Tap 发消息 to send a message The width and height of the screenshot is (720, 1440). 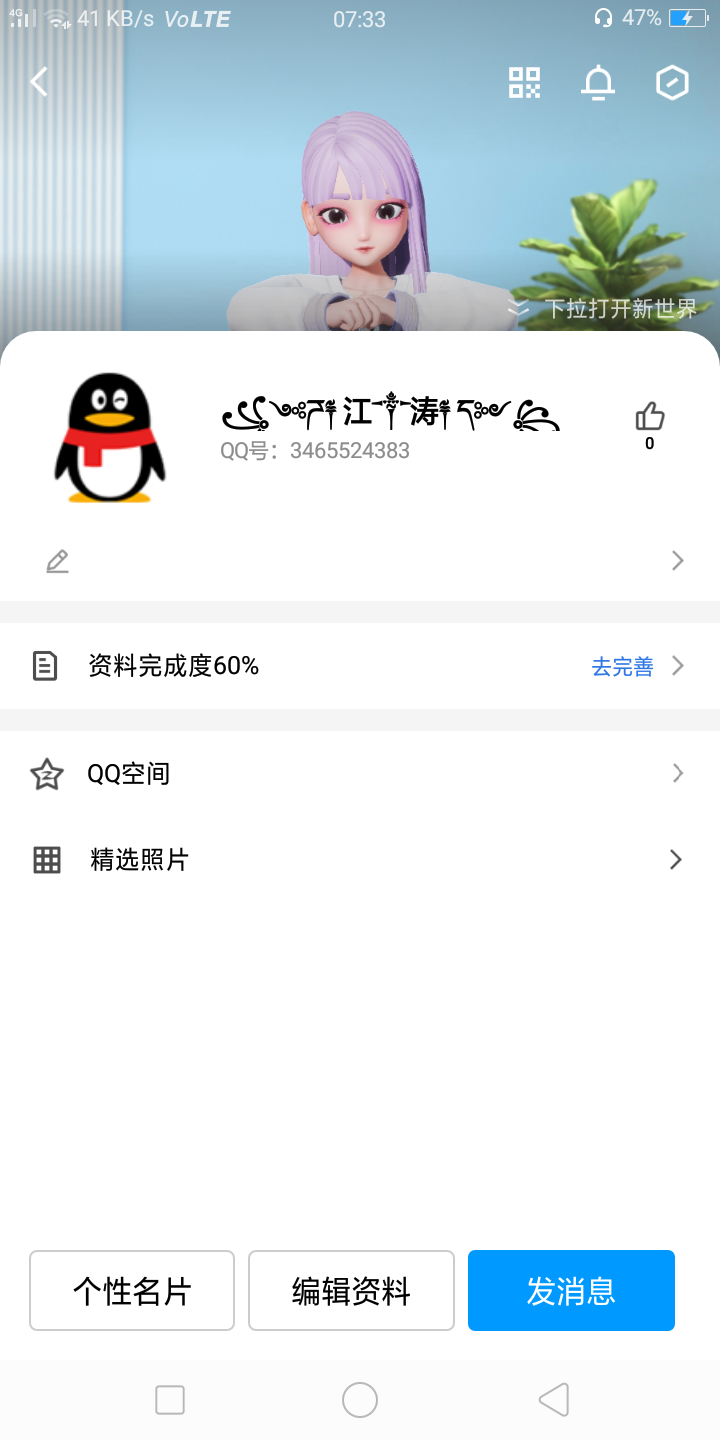[571, 1291]
